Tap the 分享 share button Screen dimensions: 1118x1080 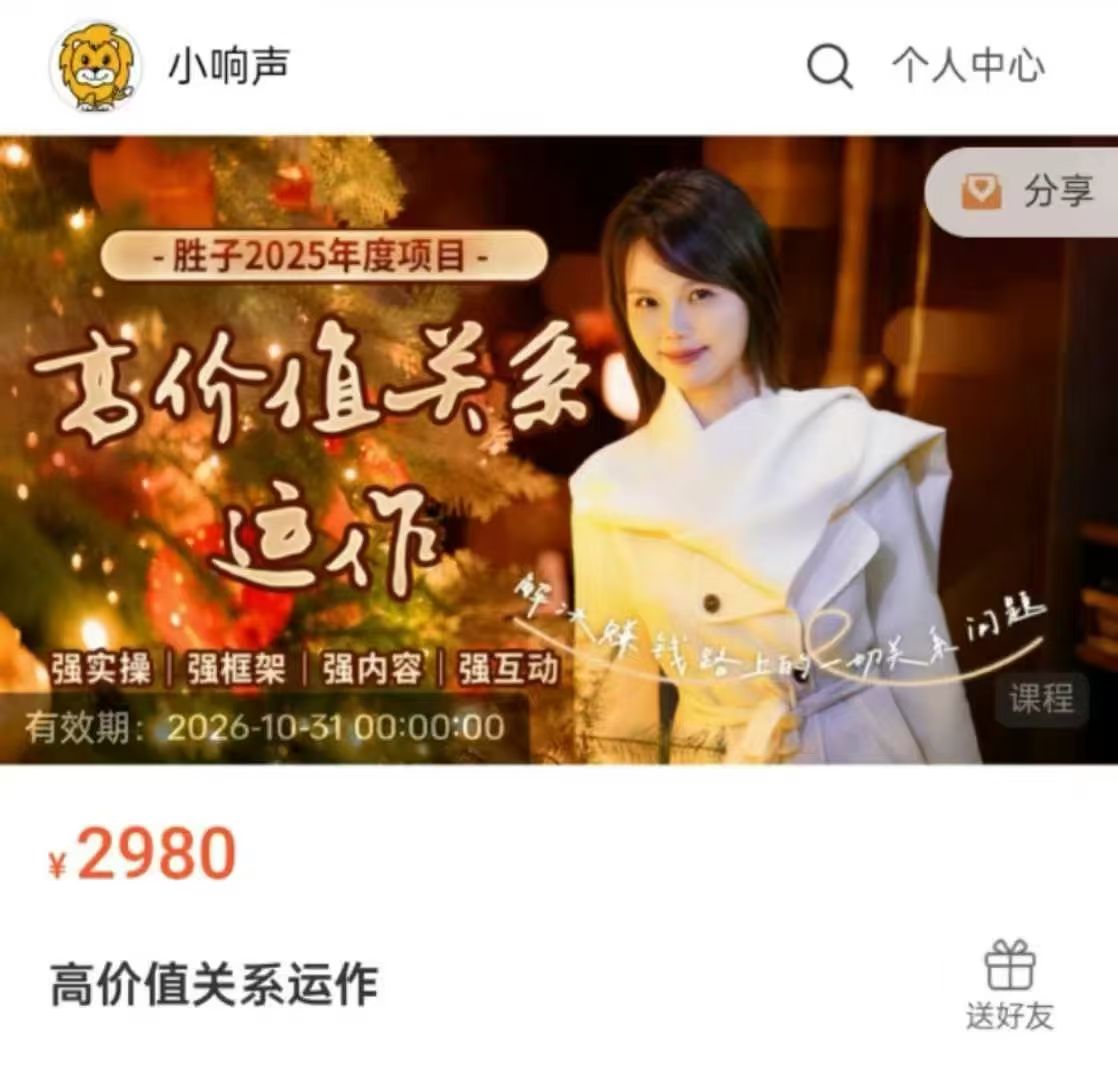pos(1029,192)
